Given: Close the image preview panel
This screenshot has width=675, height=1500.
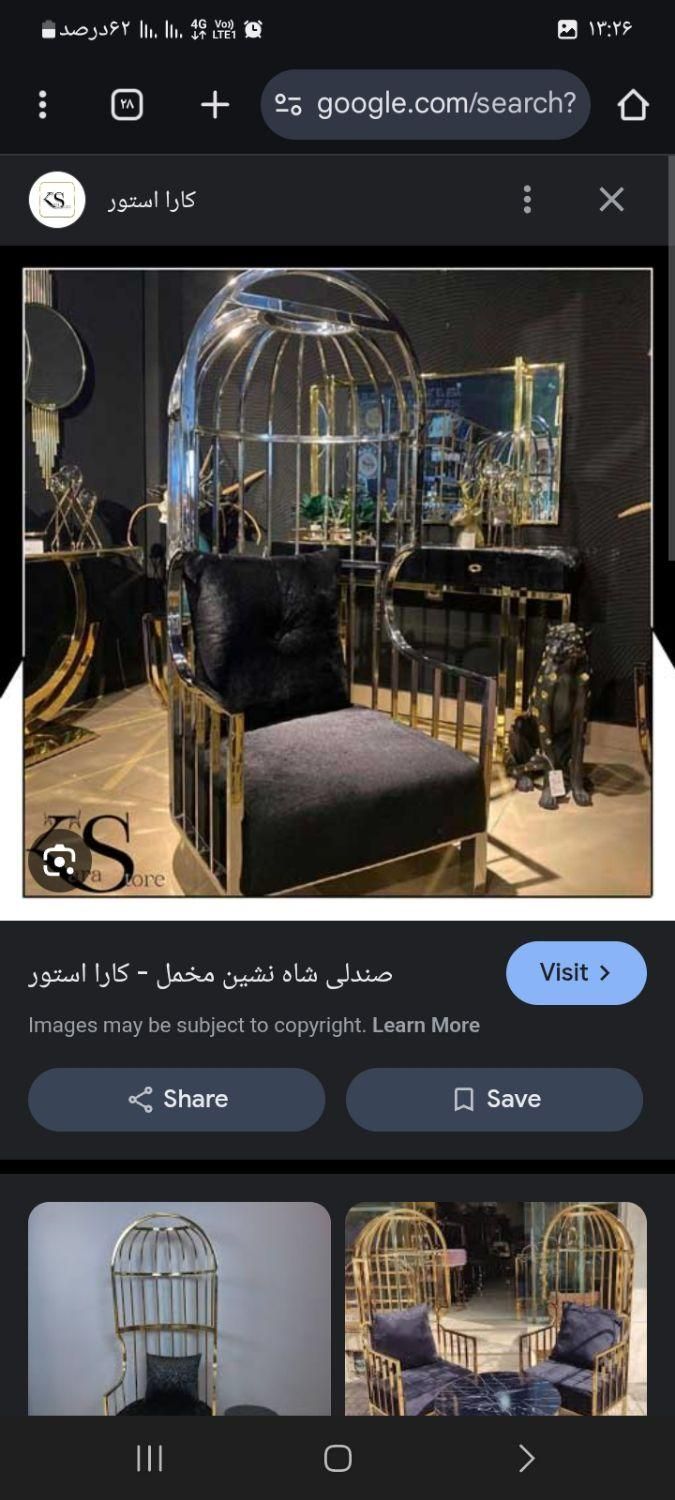Looking at the screenshot, I should [611, 200].
